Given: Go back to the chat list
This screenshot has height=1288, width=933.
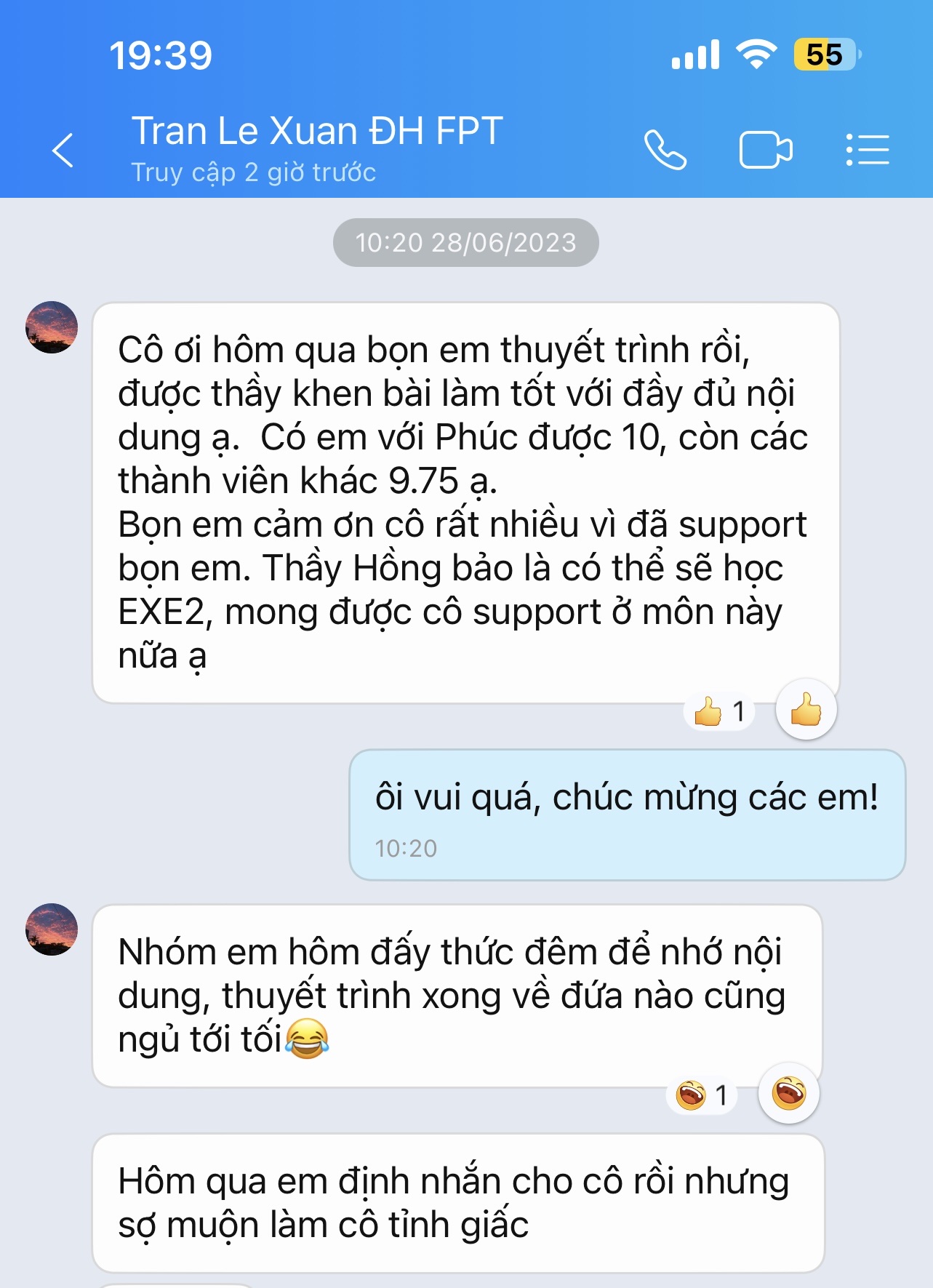Looking at the screenshot, I should [63, 151].
